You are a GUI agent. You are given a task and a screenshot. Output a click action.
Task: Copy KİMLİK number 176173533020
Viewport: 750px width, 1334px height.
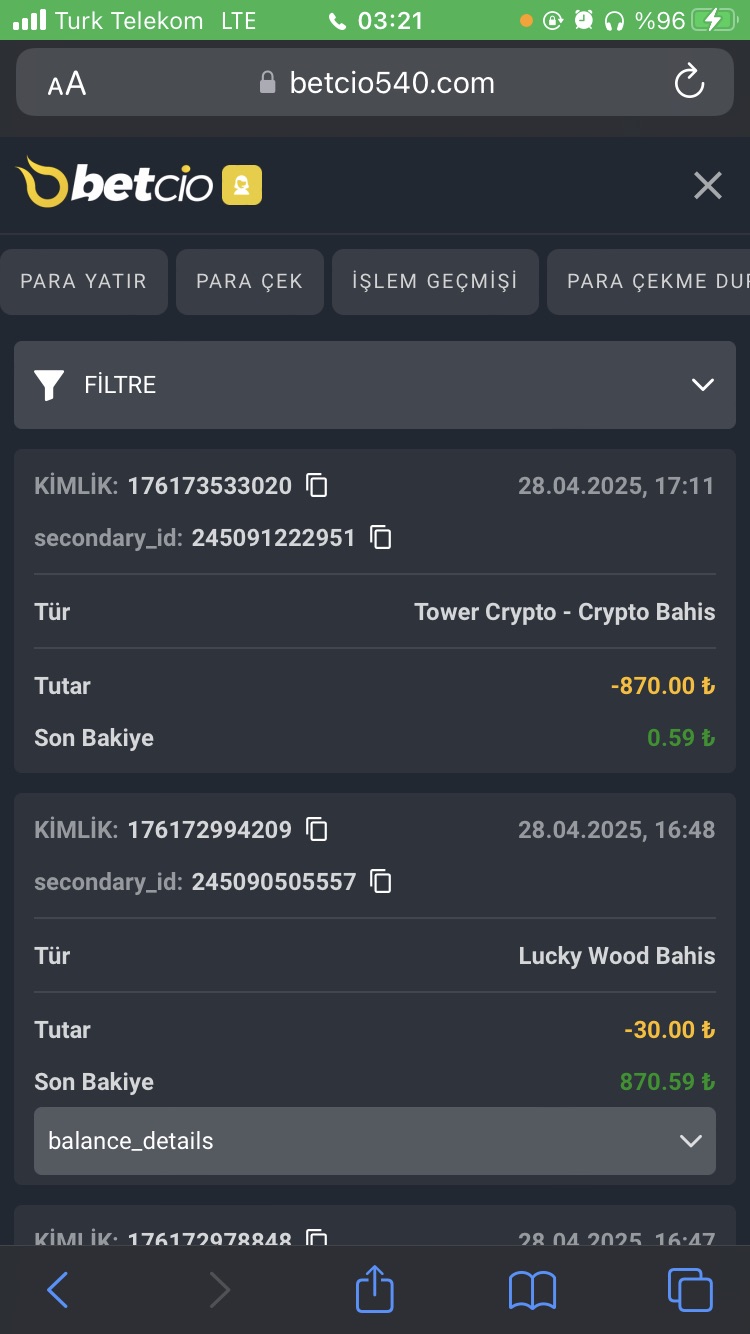317,486
